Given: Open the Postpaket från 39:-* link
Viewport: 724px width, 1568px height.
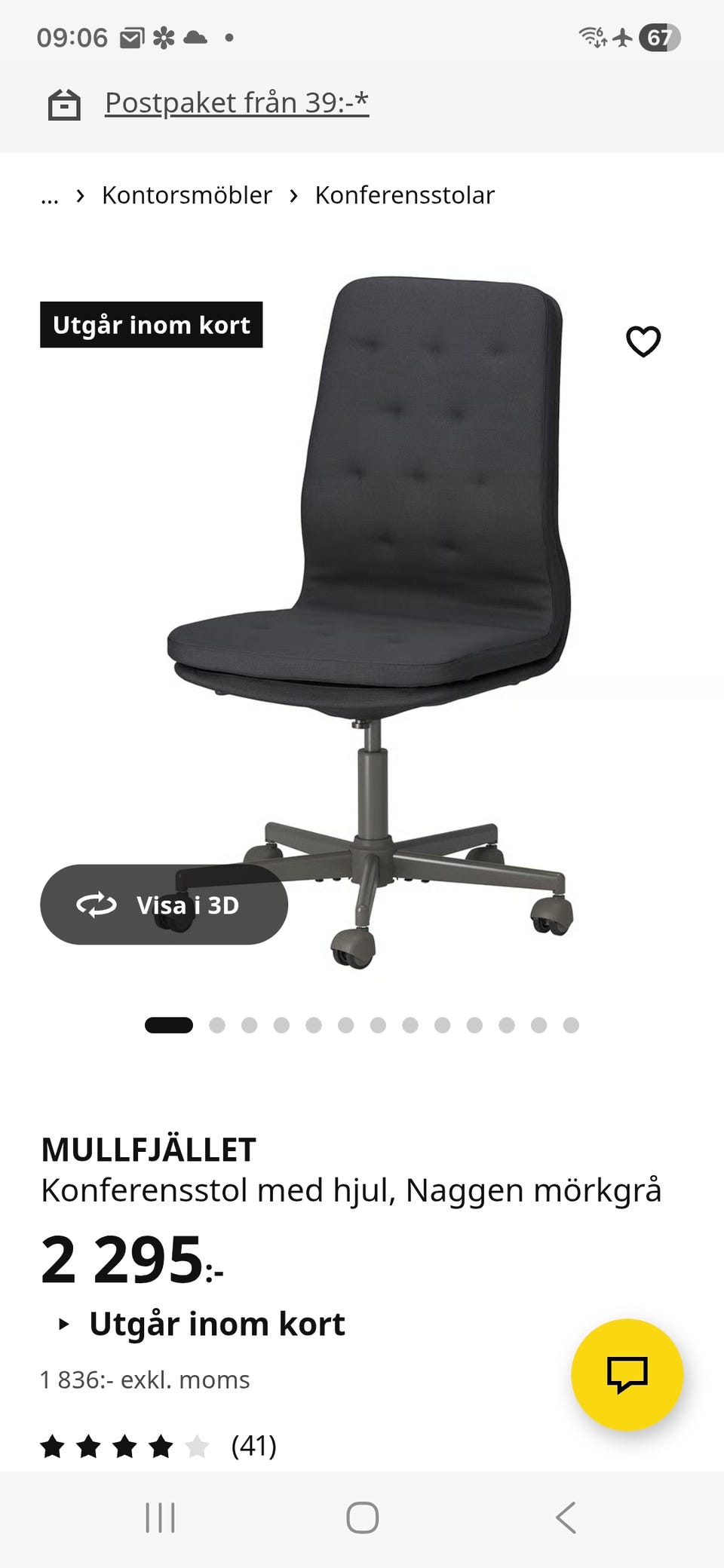Looking at the screenshot, I should coord(236,103).
